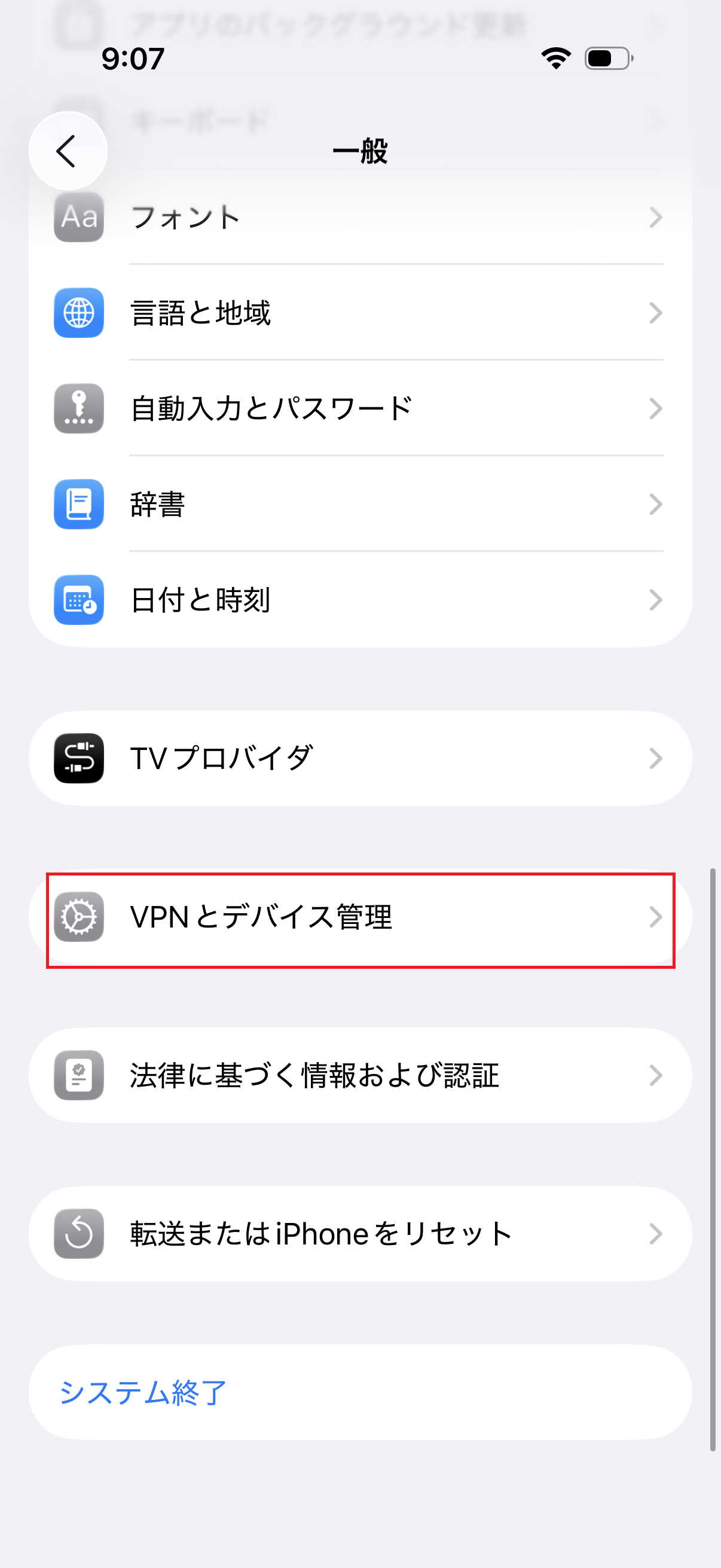Tap the フォント (Fonts) icon
Screen dimensions: 721x1568
point(78,217)
